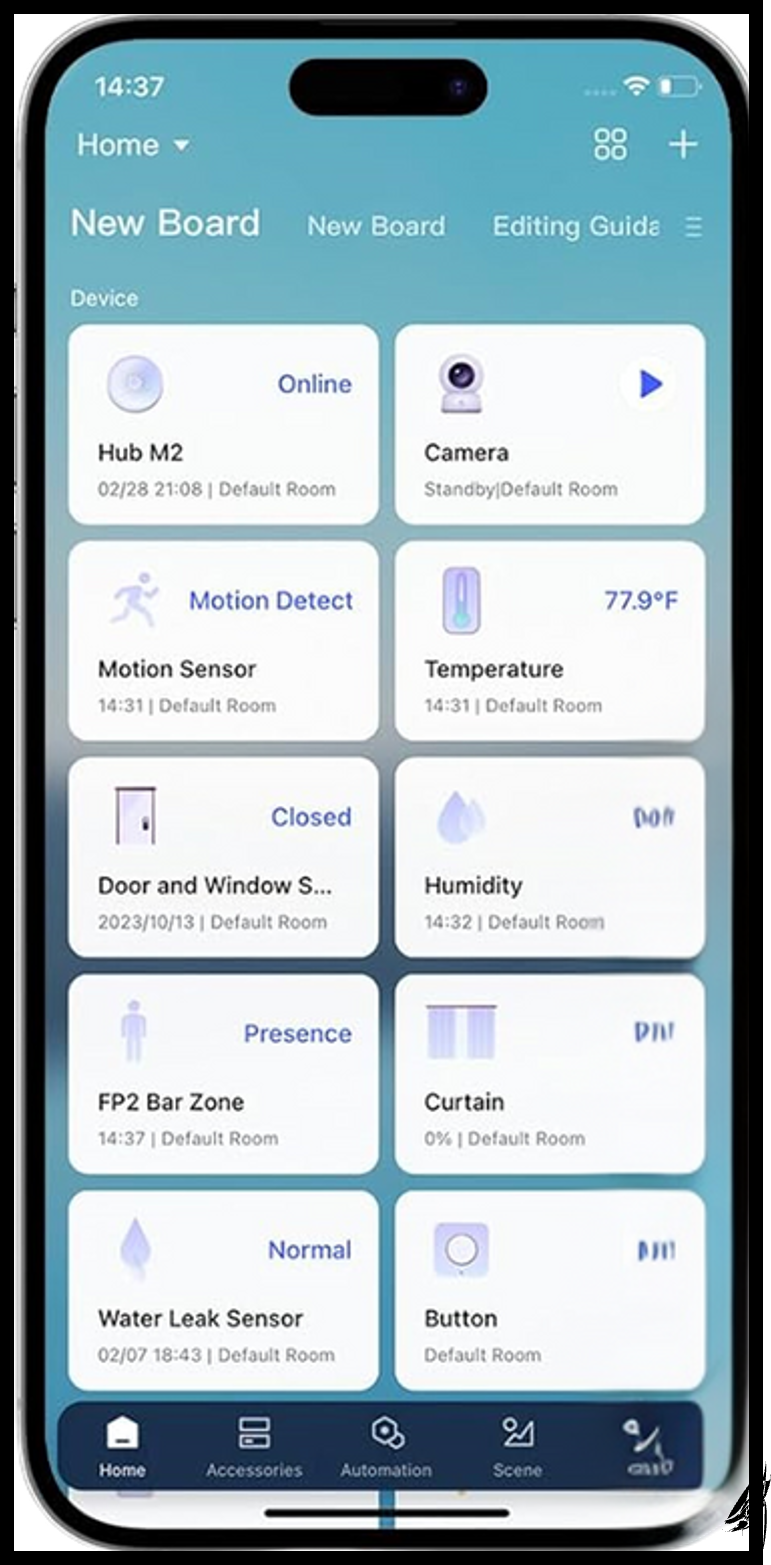Image resolution: width=771 pixels, height=1565 pixels.
Task: Select the Home tab in bottom bar
Action: [x=122, y=1447]
